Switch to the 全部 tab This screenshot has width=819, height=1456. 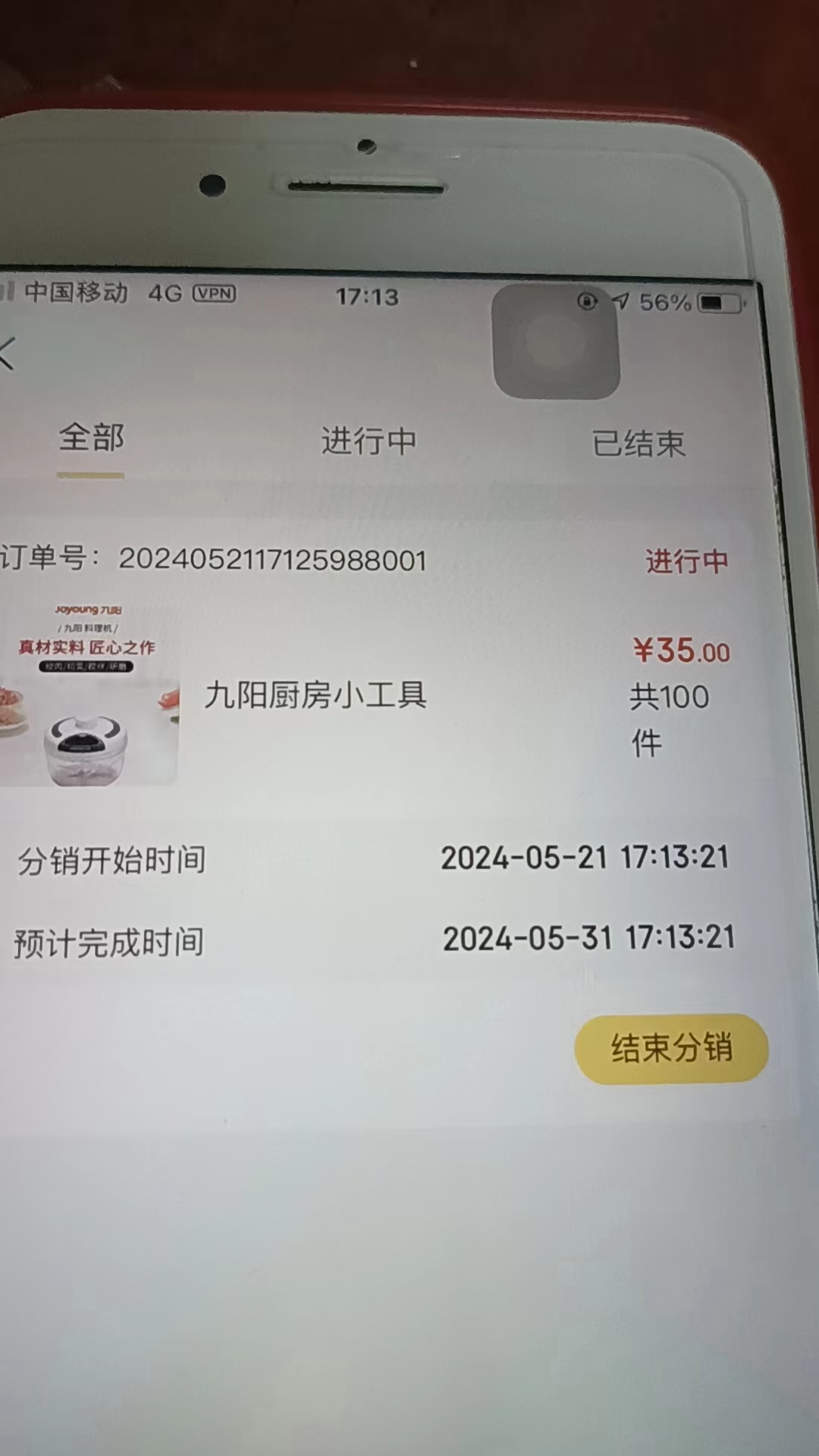tap(91, 438)
